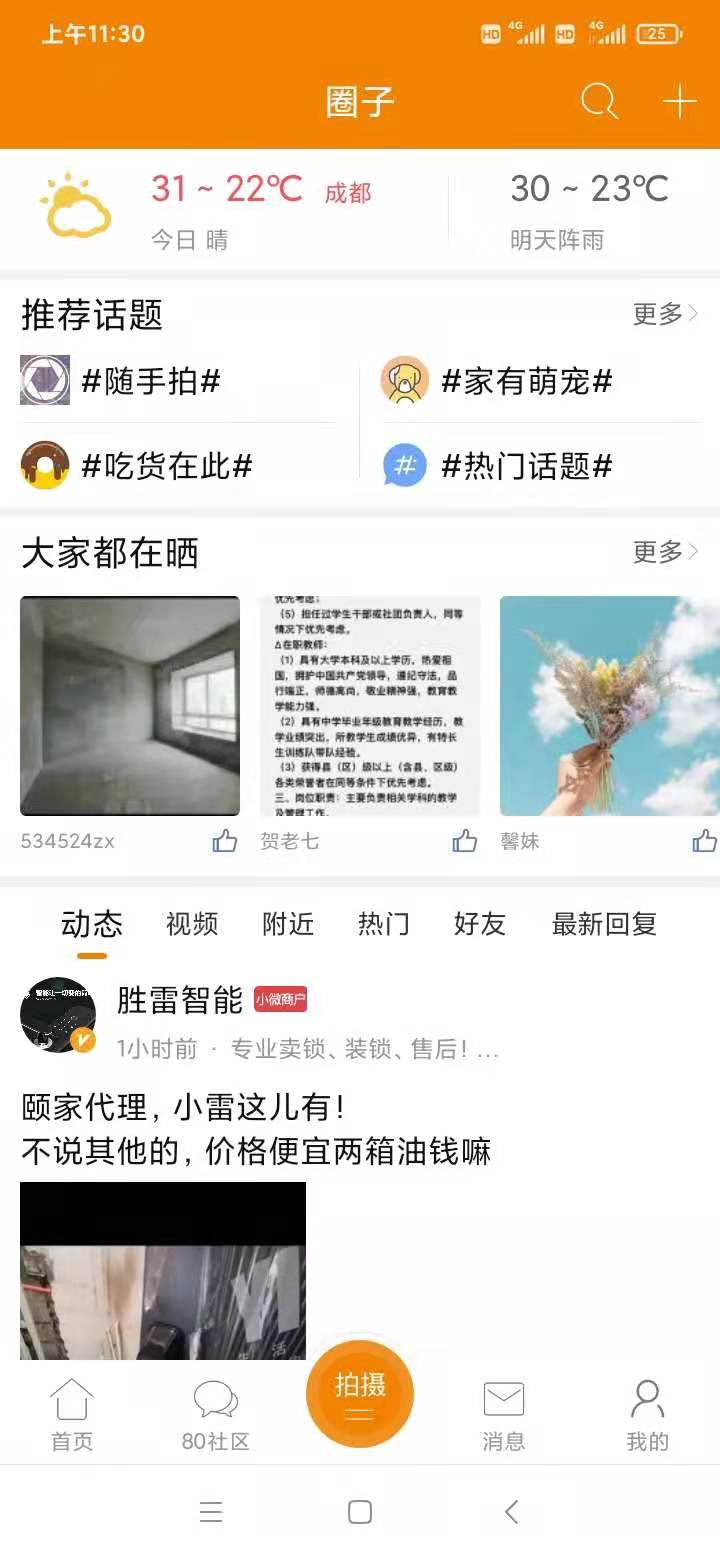Open the 消息 messages icon

[x=504, y=1410]
